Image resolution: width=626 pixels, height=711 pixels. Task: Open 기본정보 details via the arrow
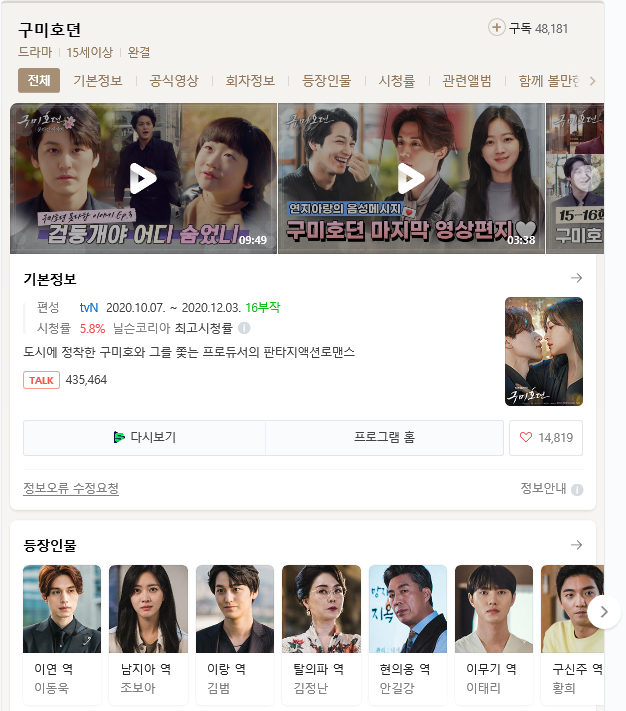(576, 278)
